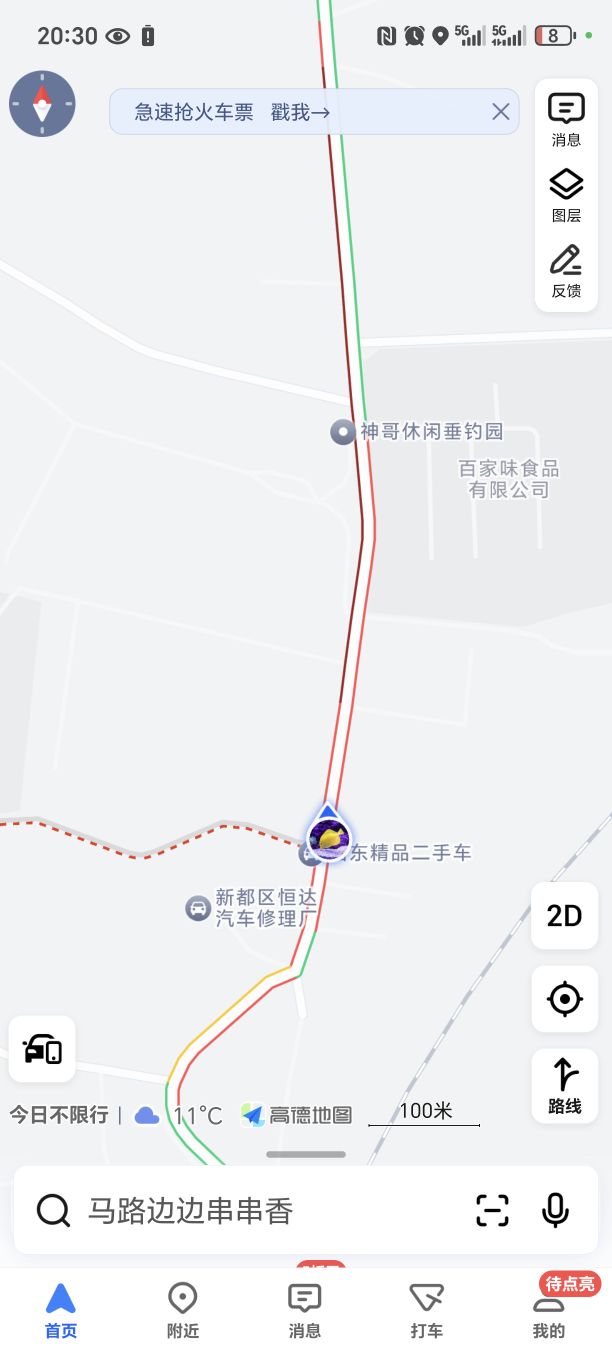Switch to the 我的 tab
This screenshot has height=1350, width=612.
(549, 1310)
